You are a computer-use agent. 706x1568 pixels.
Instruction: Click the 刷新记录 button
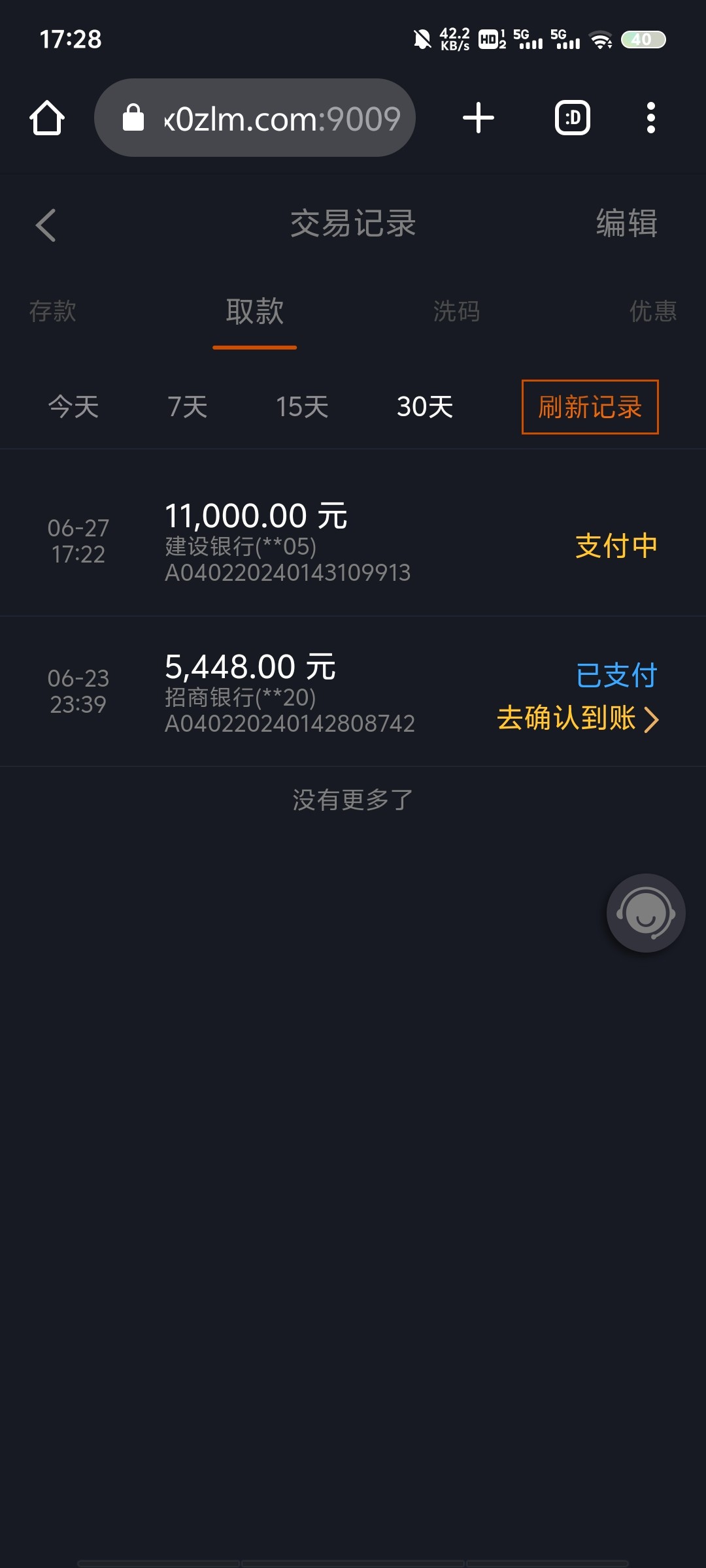tap(589, 406)
